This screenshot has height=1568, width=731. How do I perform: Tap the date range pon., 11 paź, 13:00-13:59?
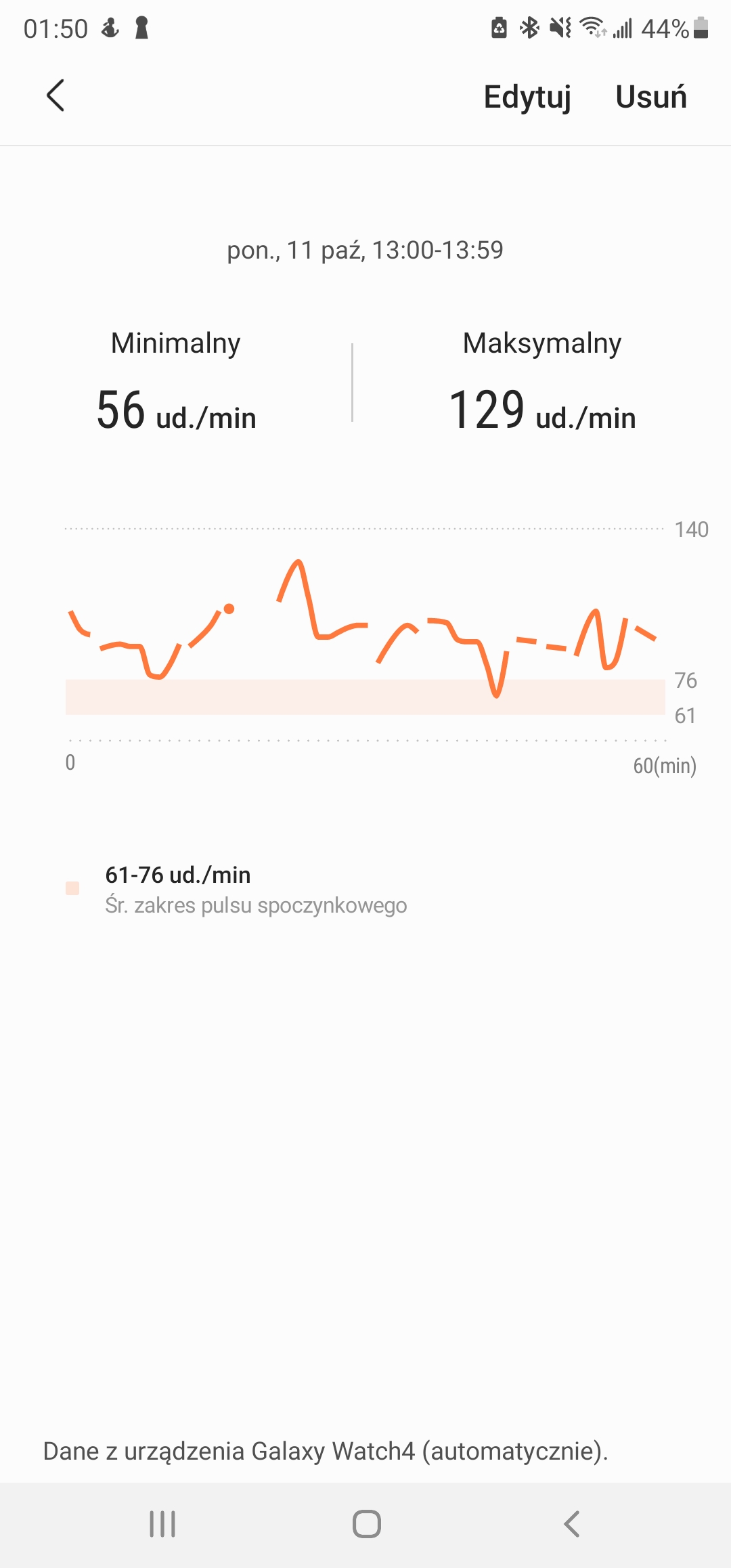(365, 250)
